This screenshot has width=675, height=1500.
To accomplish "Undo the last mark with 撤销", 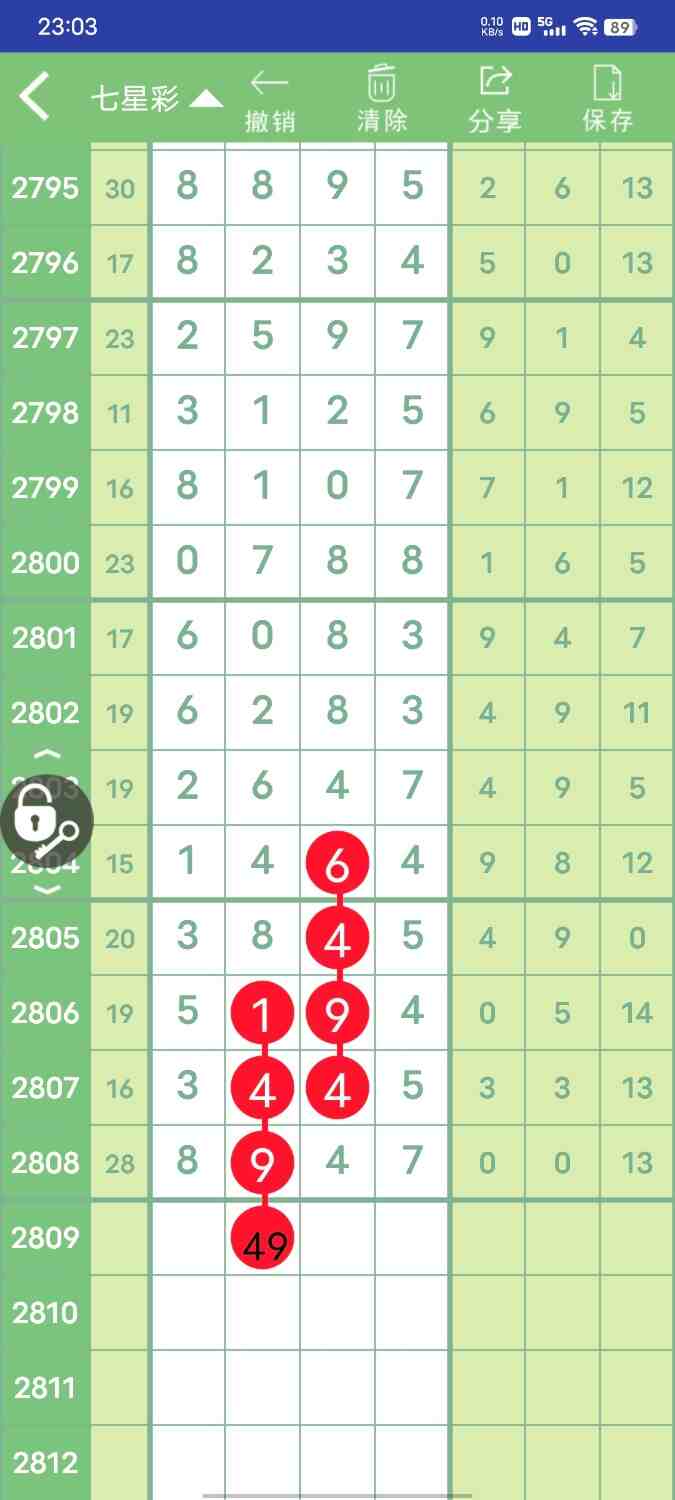I will (x=269, y=100).
